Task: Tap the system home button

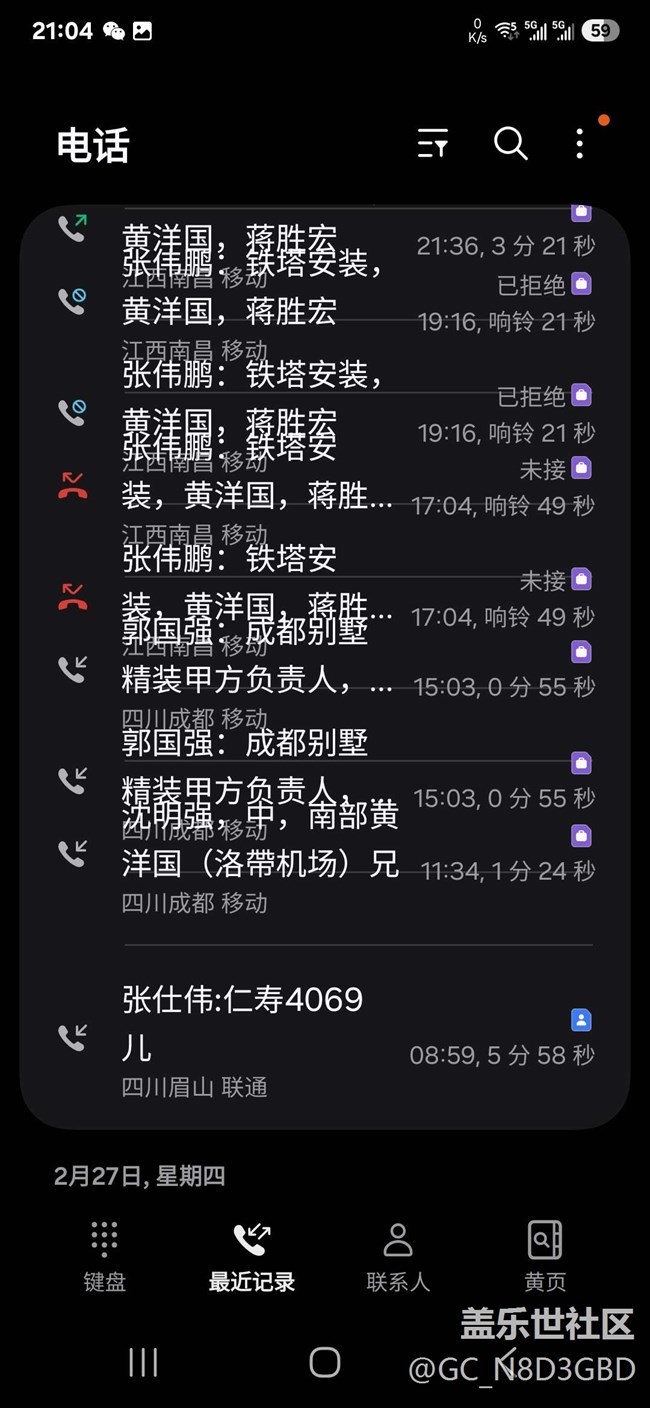Action: point(325,1362)
